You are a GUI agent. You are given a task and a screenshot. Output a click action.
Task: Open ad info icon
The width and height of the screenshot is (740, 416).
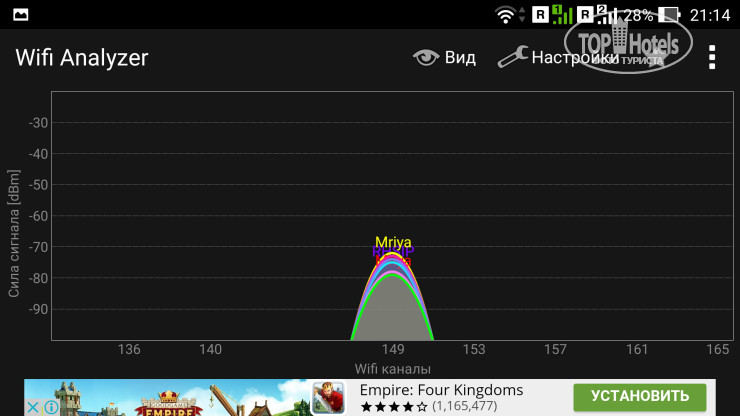51,408
